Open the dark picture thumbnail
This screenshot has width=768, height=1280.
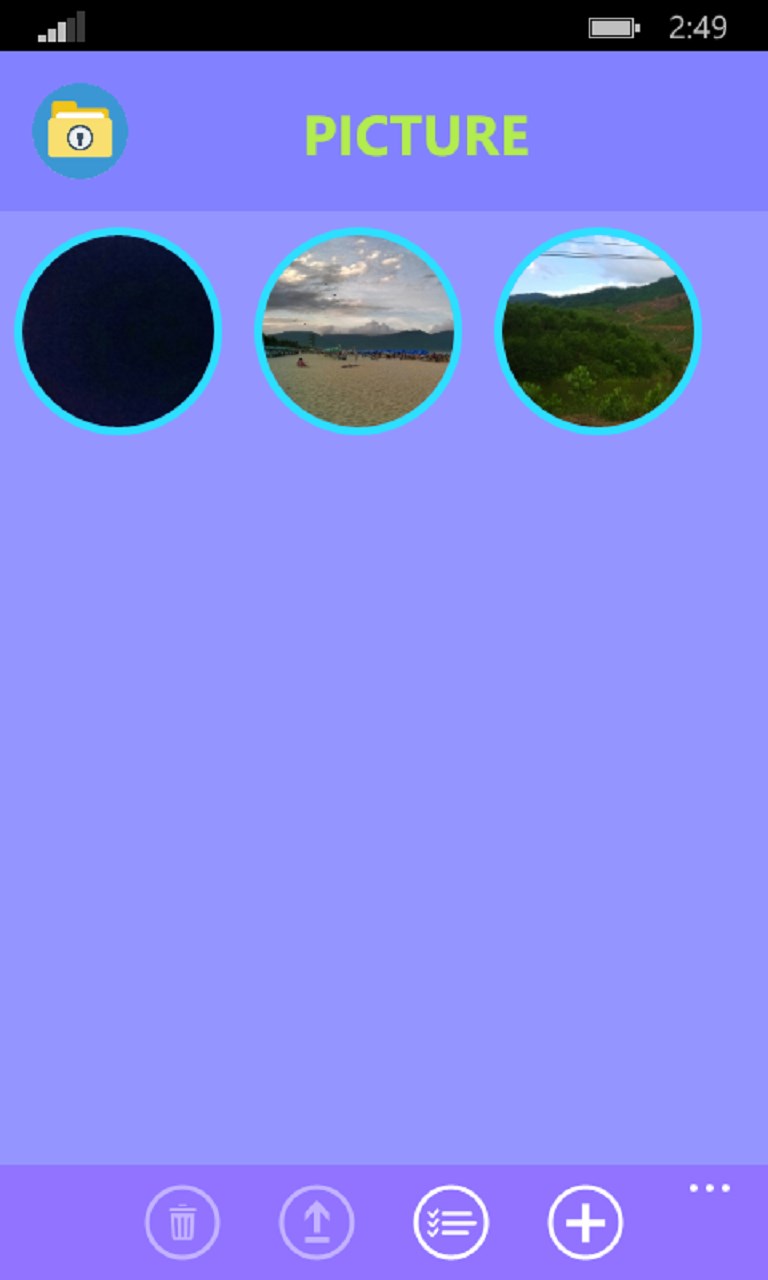[118, 331]
